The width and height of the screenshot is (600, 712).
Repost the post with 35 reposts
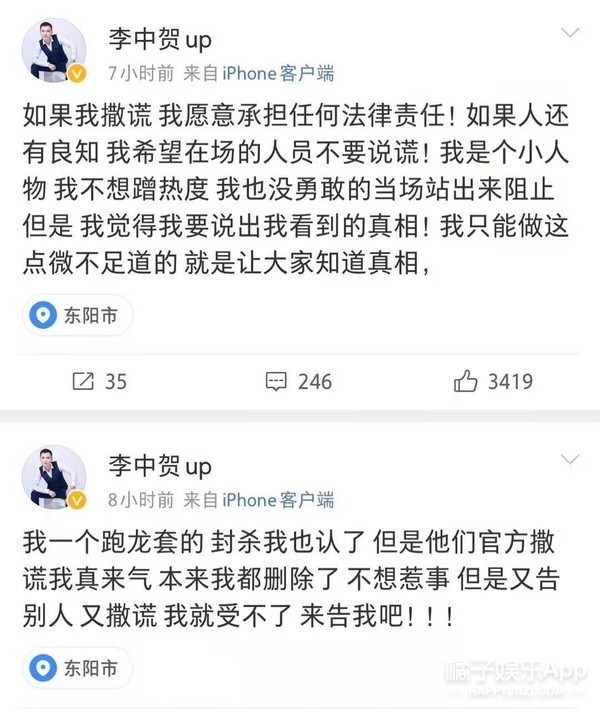[100, 381]
